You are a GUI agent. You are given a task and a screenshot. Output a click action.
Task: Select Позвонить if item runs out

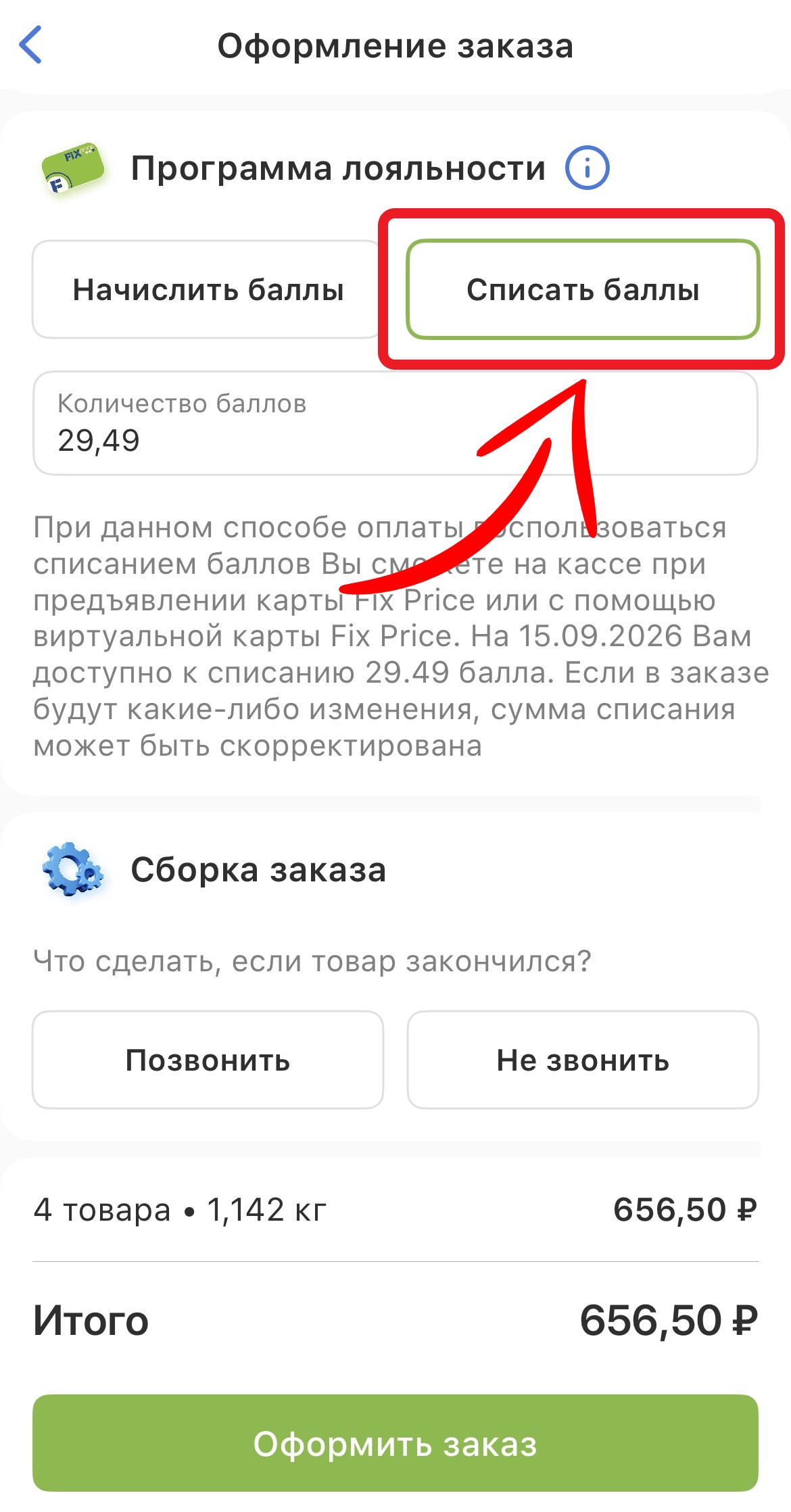pyautogui.click(x=208, y=1060)
